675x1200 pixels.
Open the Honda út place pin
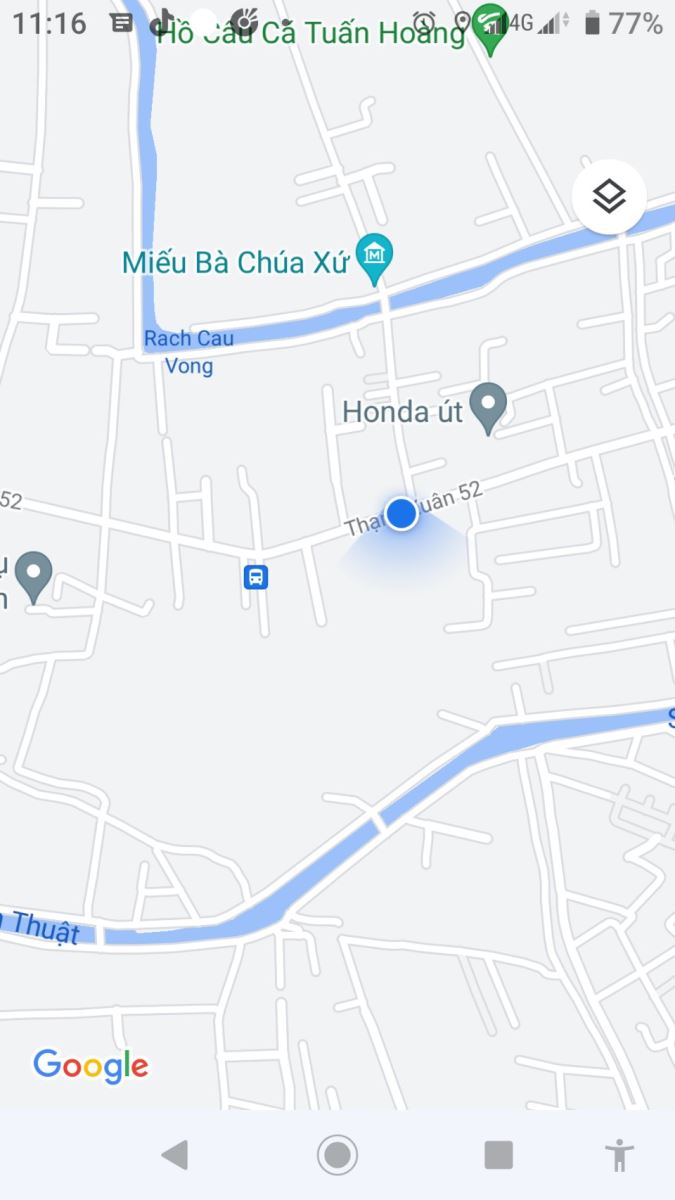click(x=488, y=407)
